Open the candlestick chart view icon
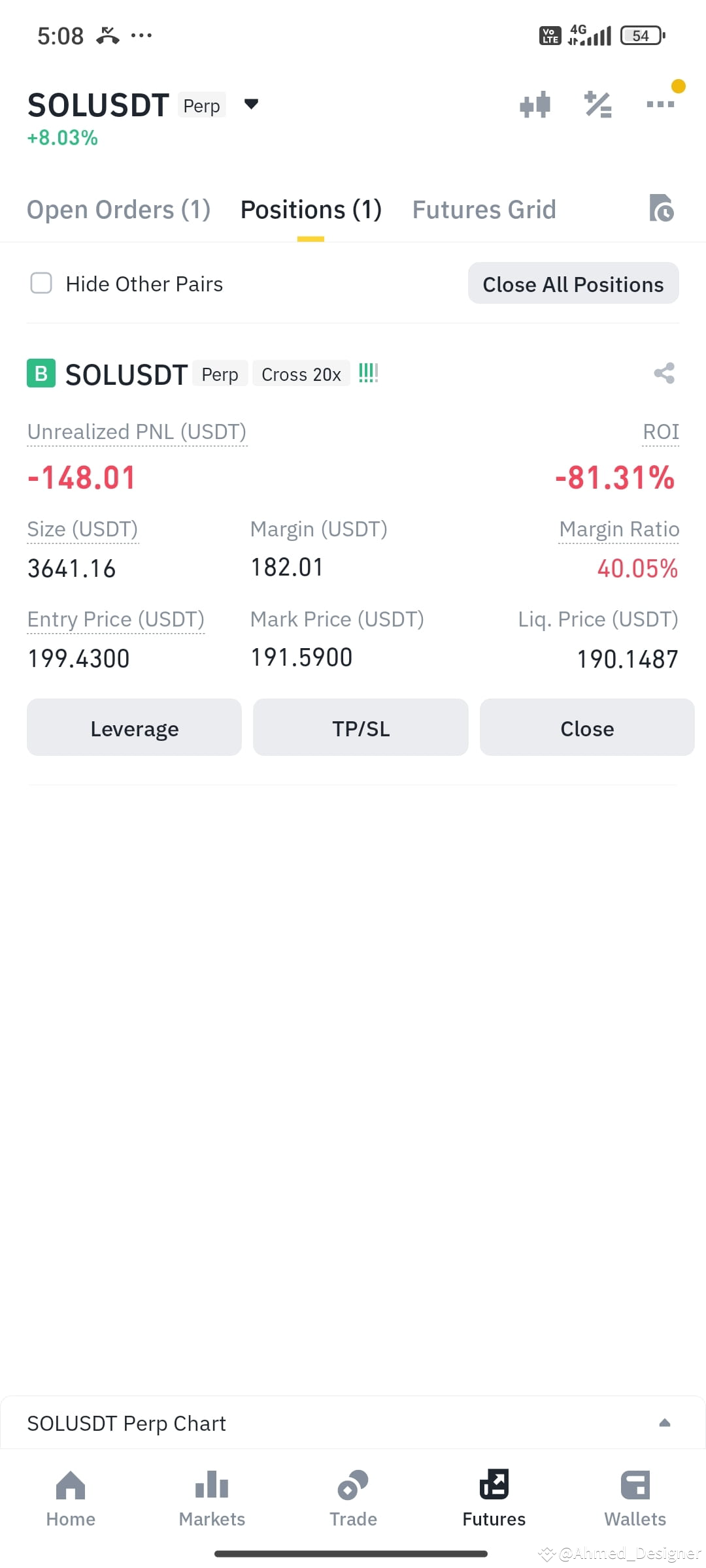Image resolution: width=706 pixels, height=1568 pixels. click(x=535, y=105)
